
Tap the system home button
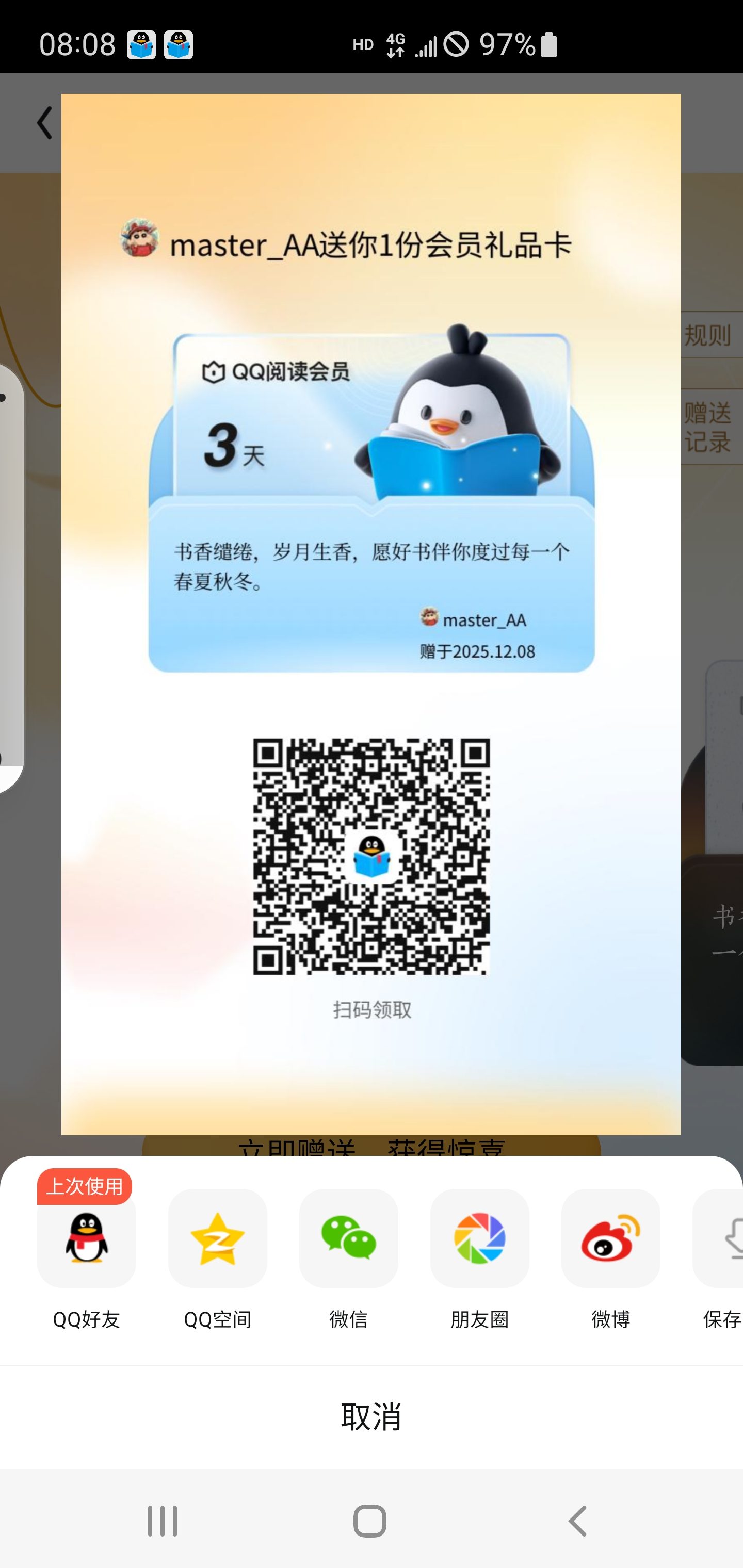tap(369, 1521)
